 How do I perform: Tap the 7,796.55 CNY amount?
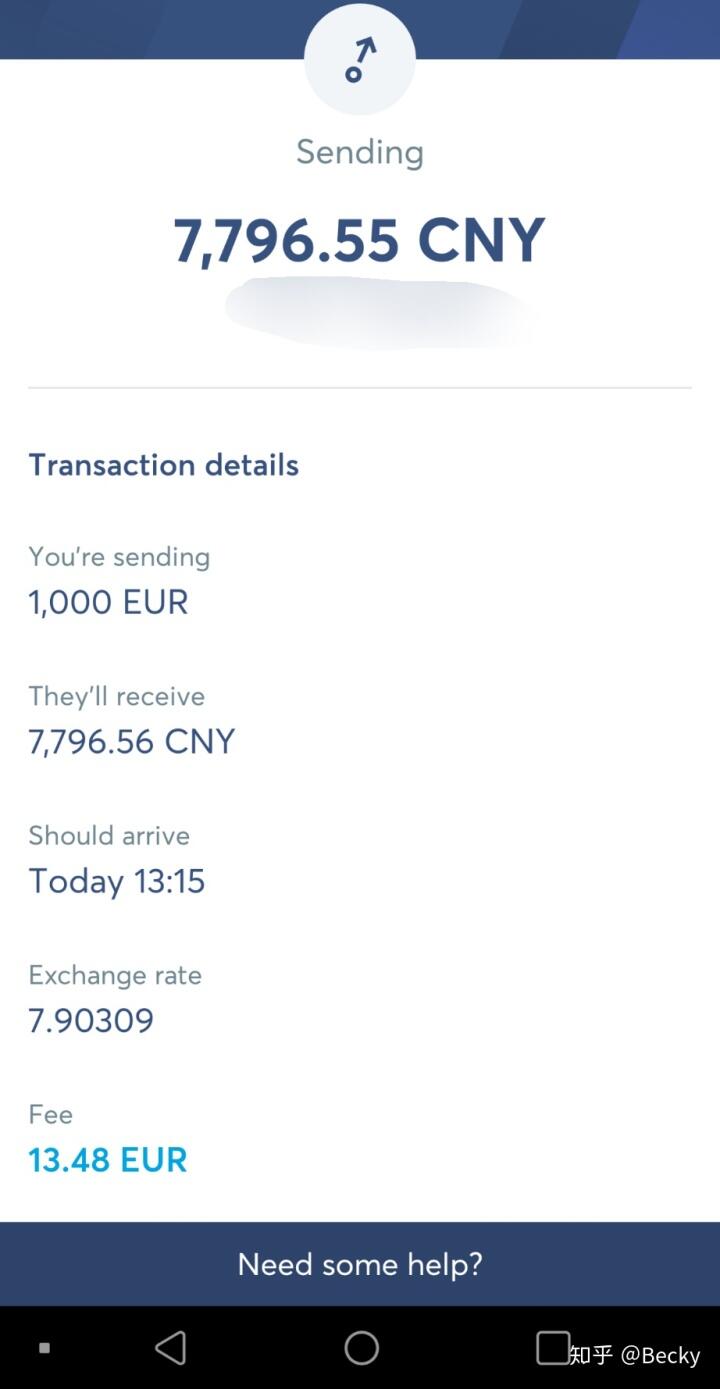[360, 238]
